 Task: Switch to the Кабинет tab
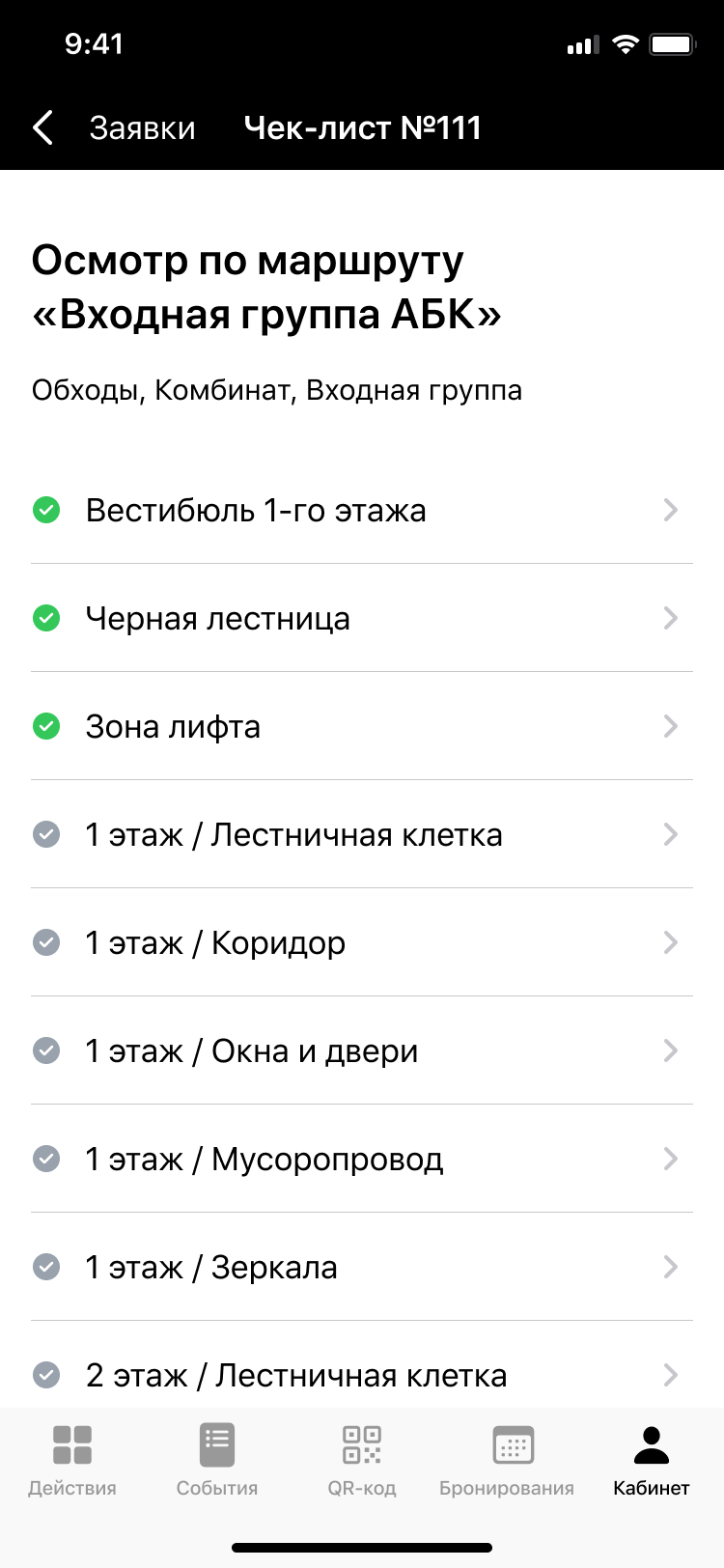pos(650,1458)
